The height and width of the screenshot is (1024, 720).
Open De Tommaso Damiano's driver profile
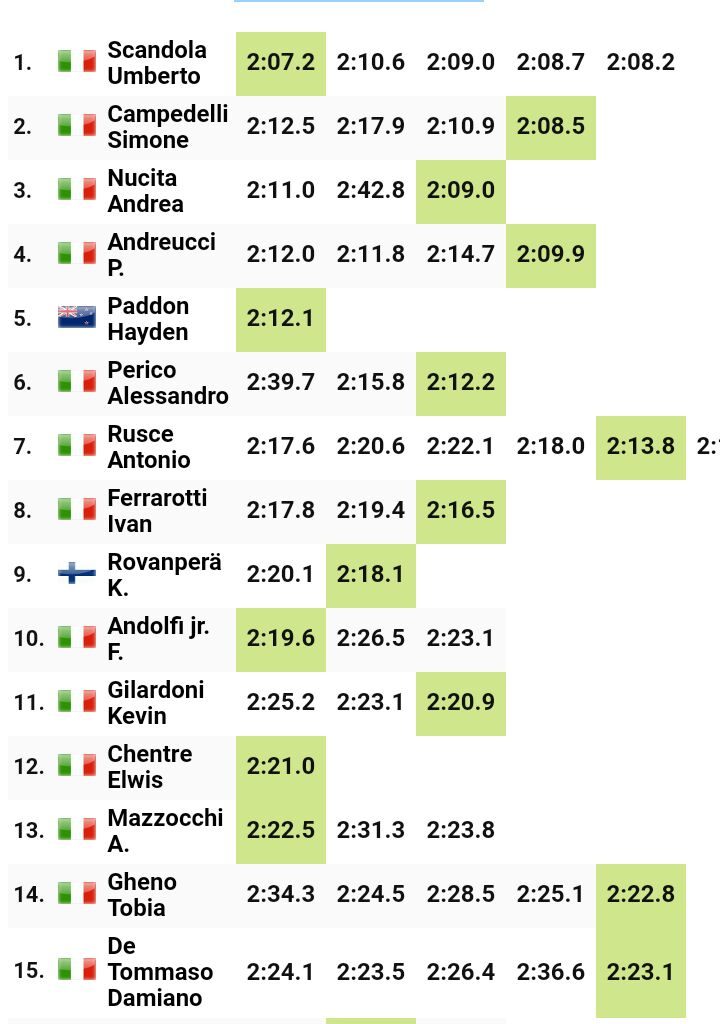[x=159, y=971]
